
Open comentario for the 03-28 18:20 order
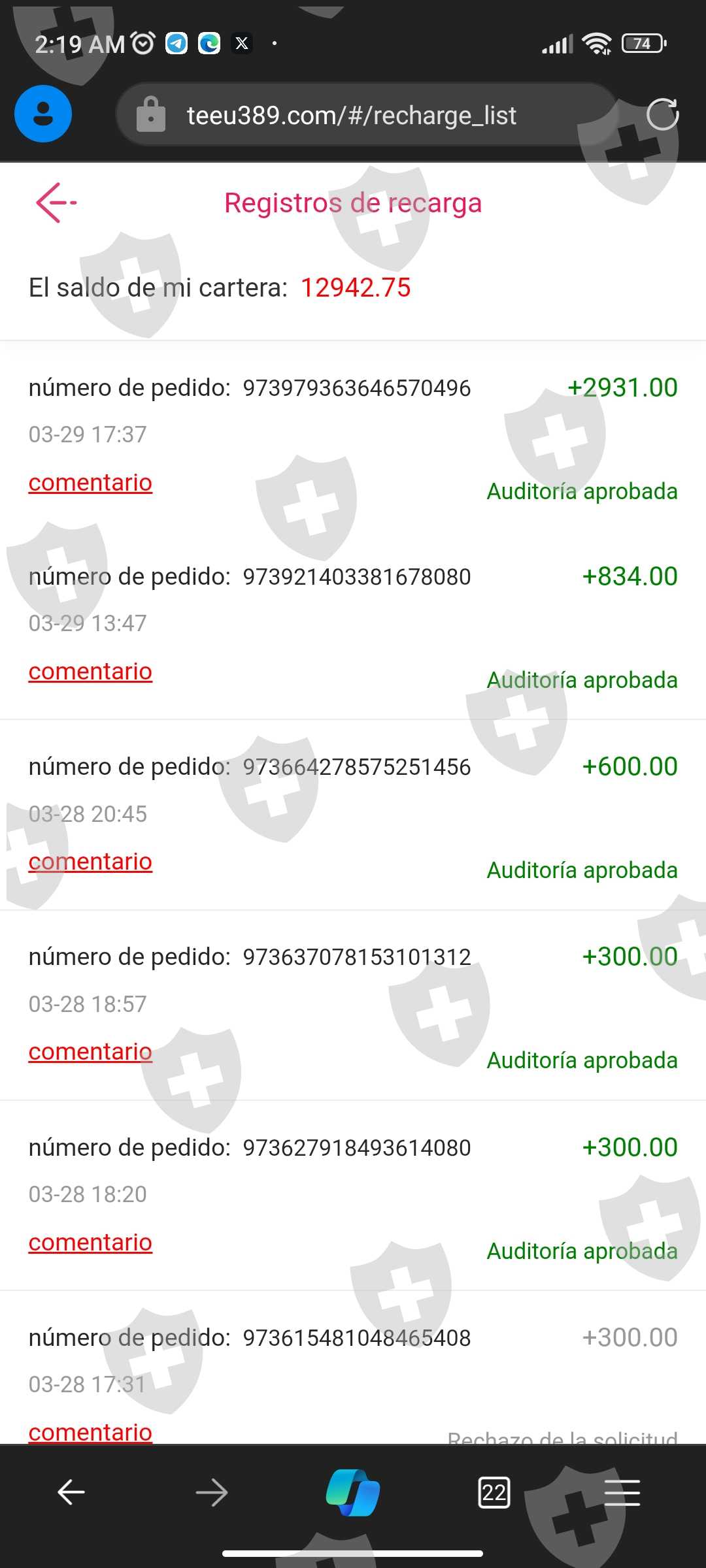(90, 1243)
